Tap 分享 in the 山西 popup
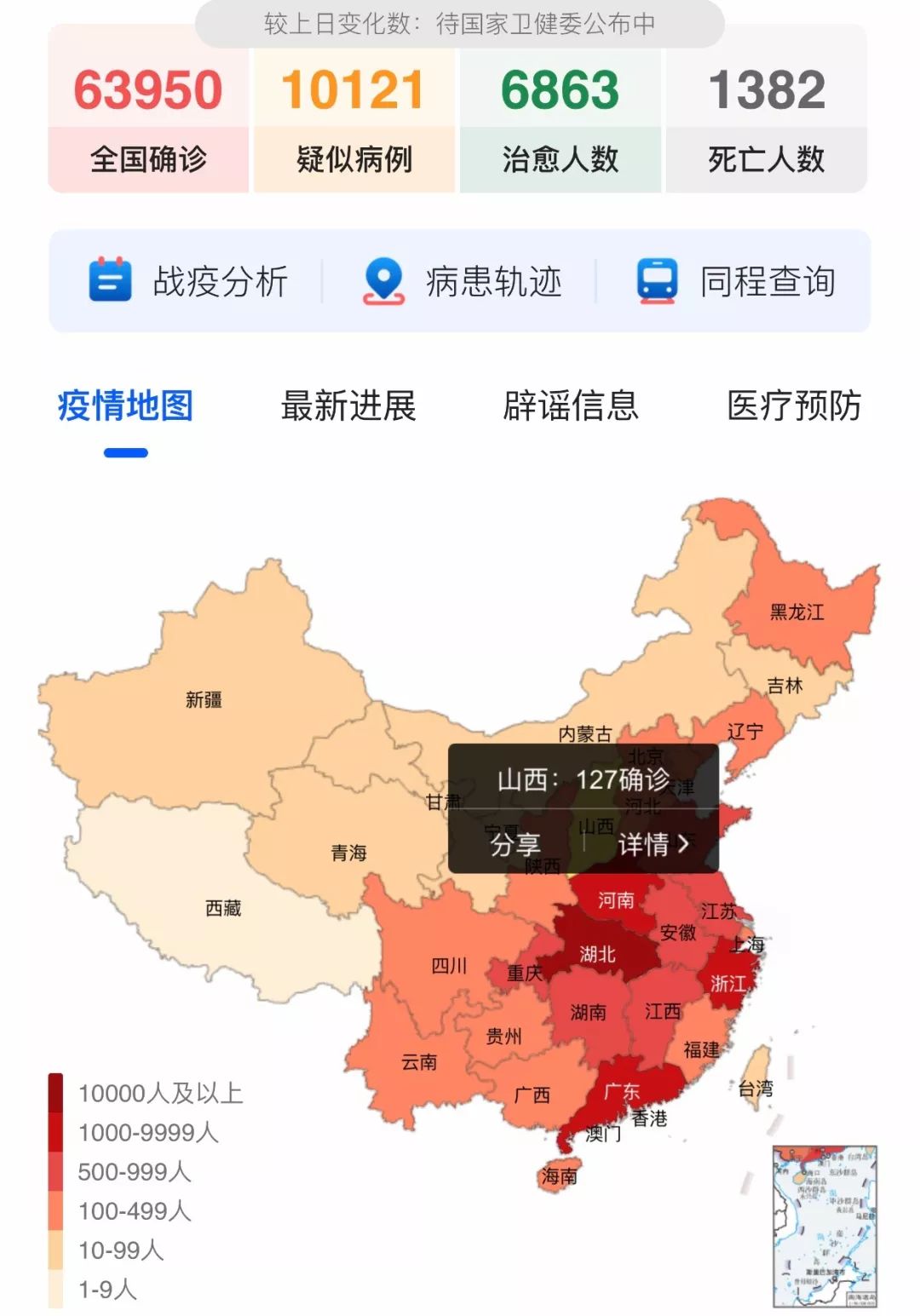The image size is (920, 1316). [515, 843]
